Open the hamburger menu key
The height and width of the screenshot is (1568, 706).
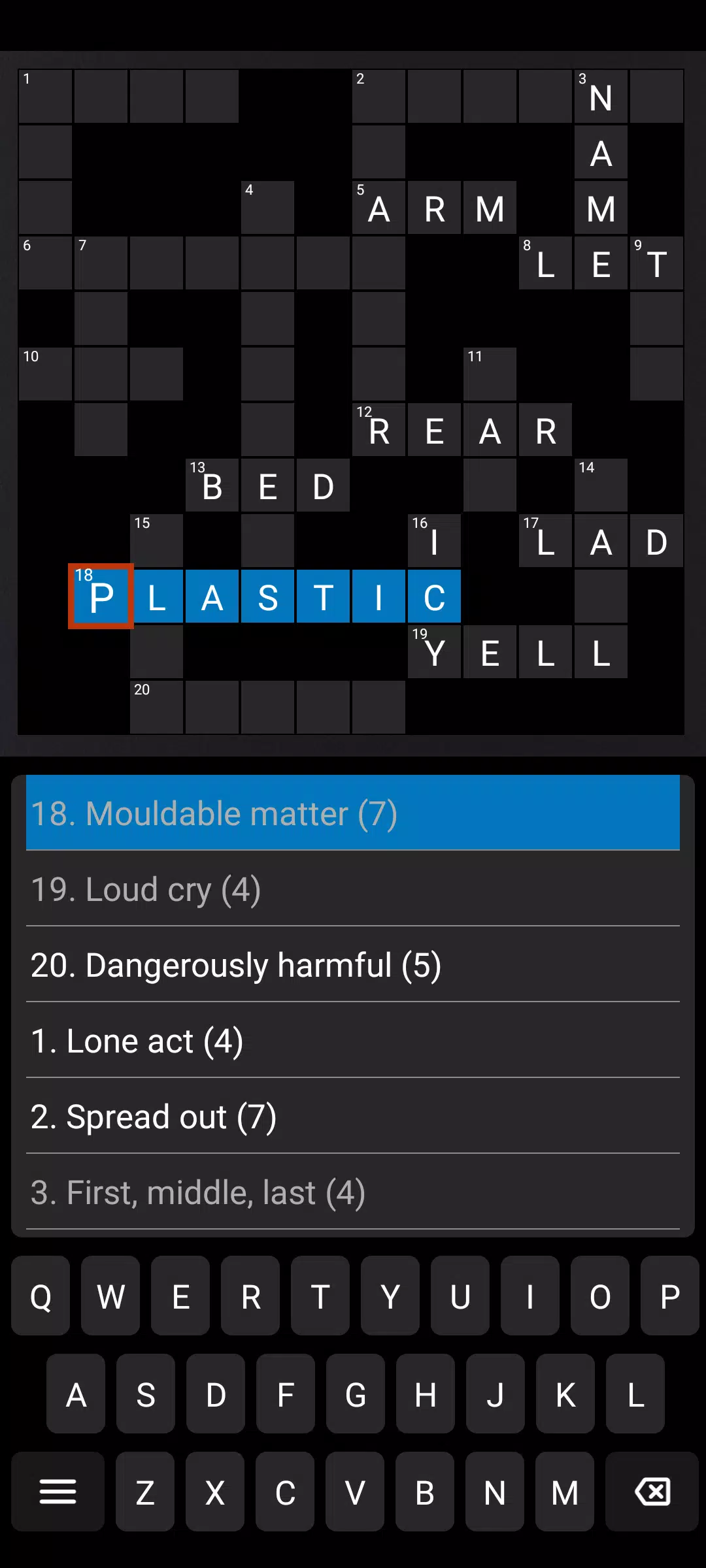click(x=58, y=1492)
